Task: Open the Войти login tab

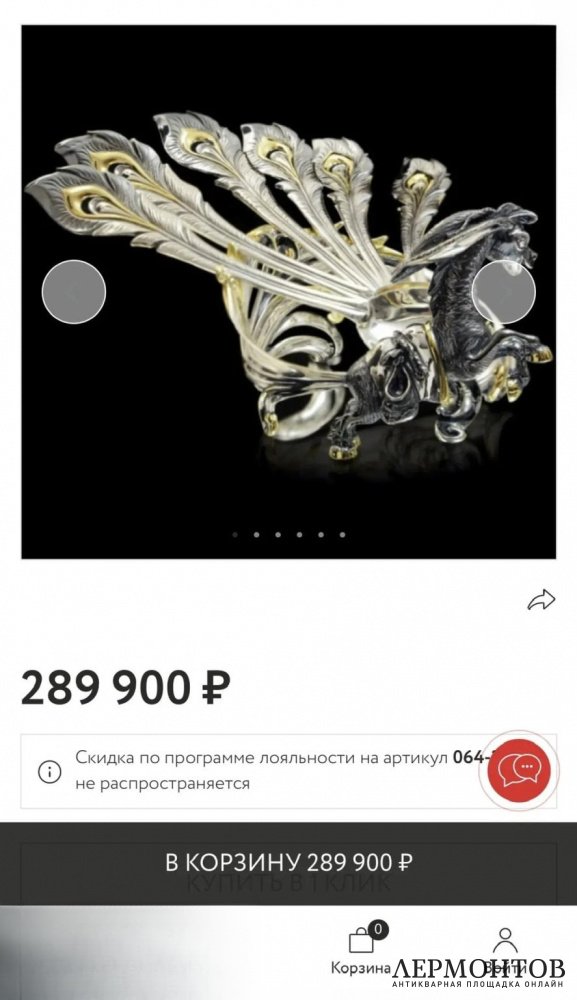Action: 505,950
